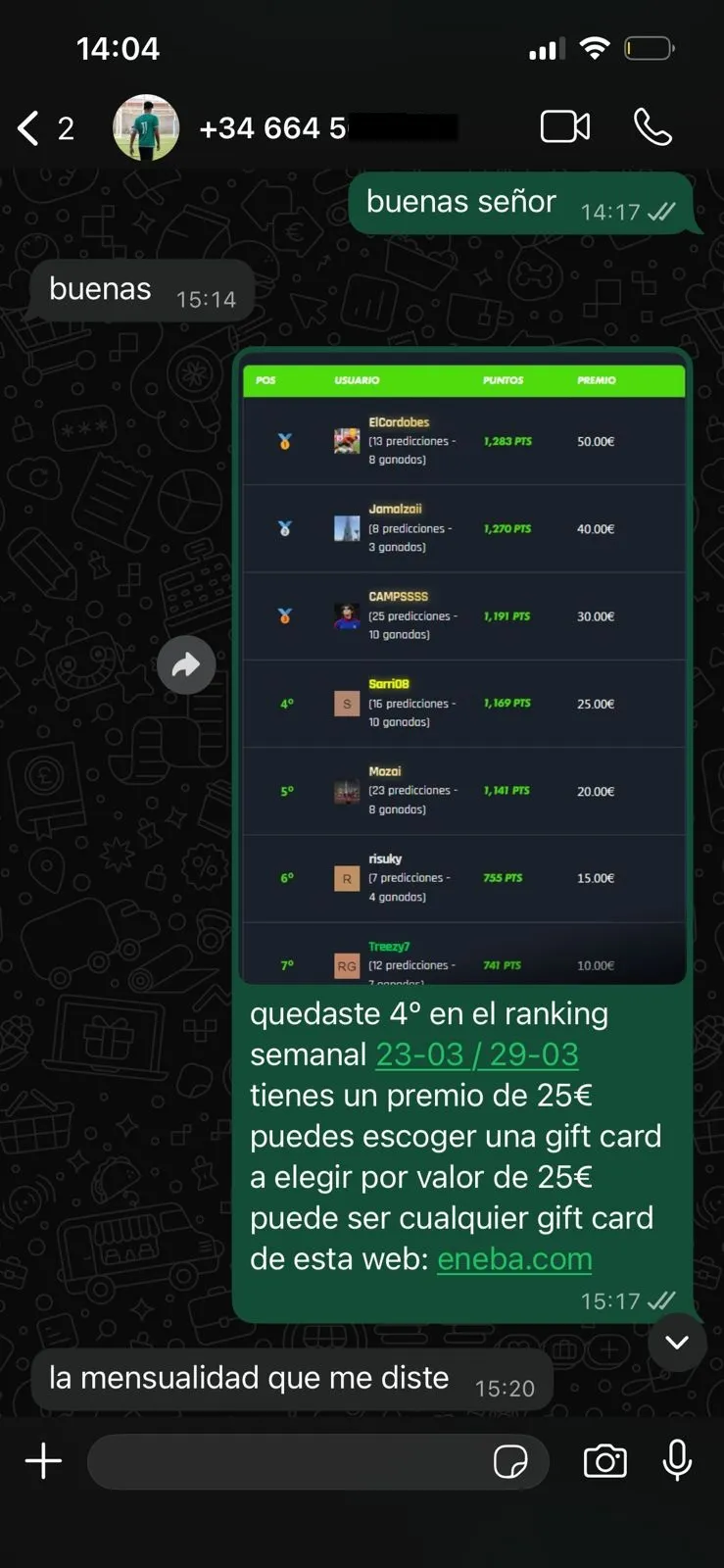Open the eneba.com link
724x1568 pixels.
pos(514,1258)
